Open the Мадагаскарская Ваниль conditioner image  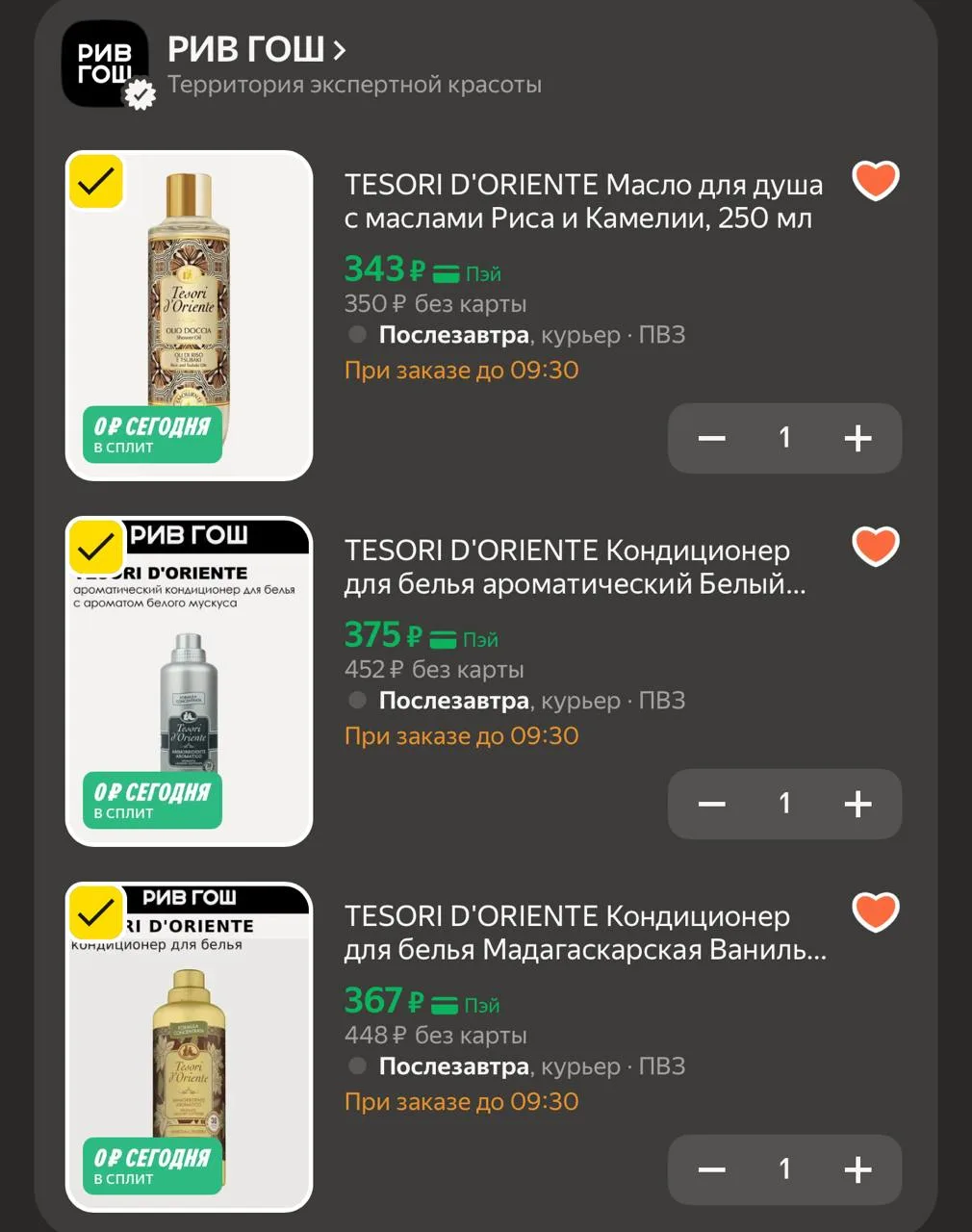pos(189,1047)
